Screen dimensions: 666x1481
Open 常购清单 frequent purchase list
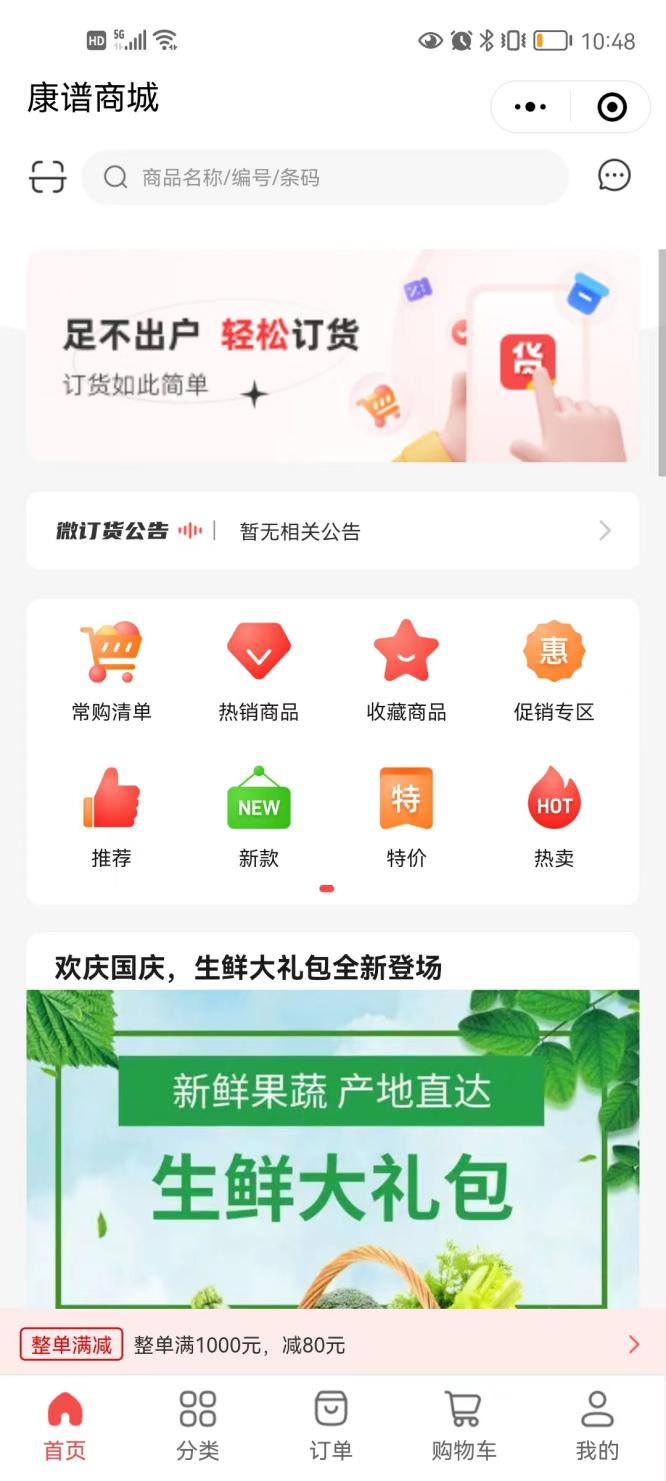tap(111, 671)
